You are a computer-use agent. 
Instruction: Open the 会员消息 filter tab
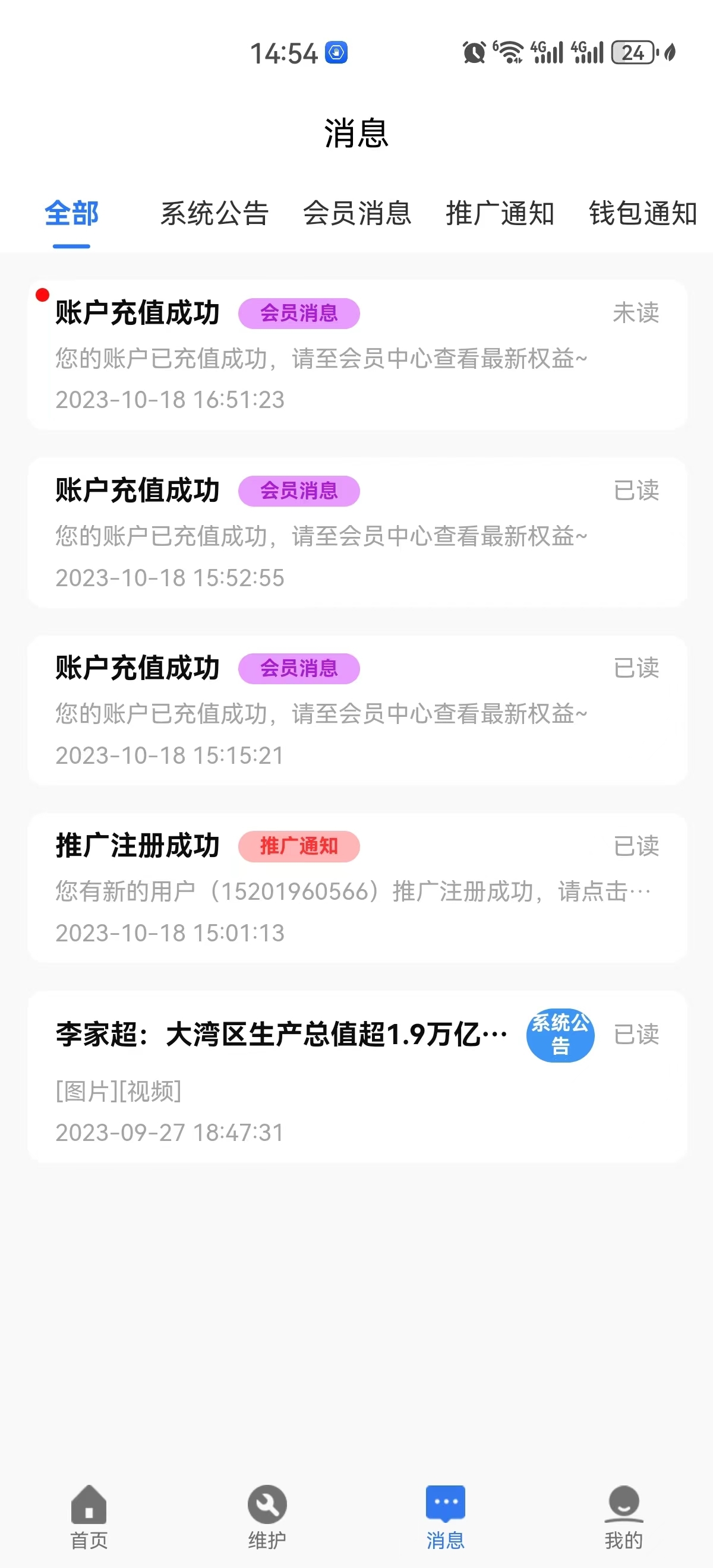pyautogui.click(x=358, y=214)
